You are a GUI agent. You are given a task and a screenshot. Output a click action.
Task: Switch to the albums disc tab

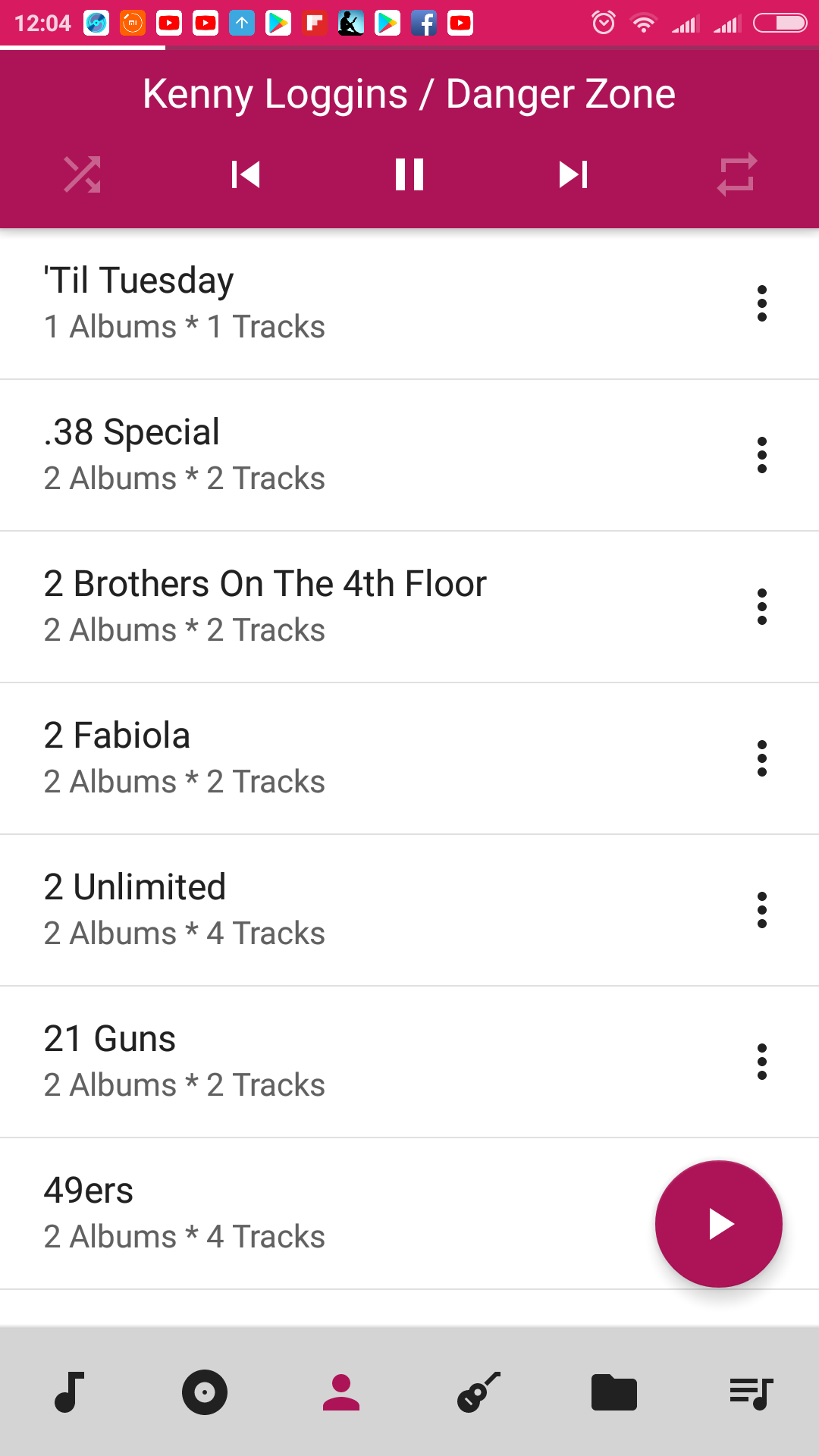click(x=205, y=1392)
